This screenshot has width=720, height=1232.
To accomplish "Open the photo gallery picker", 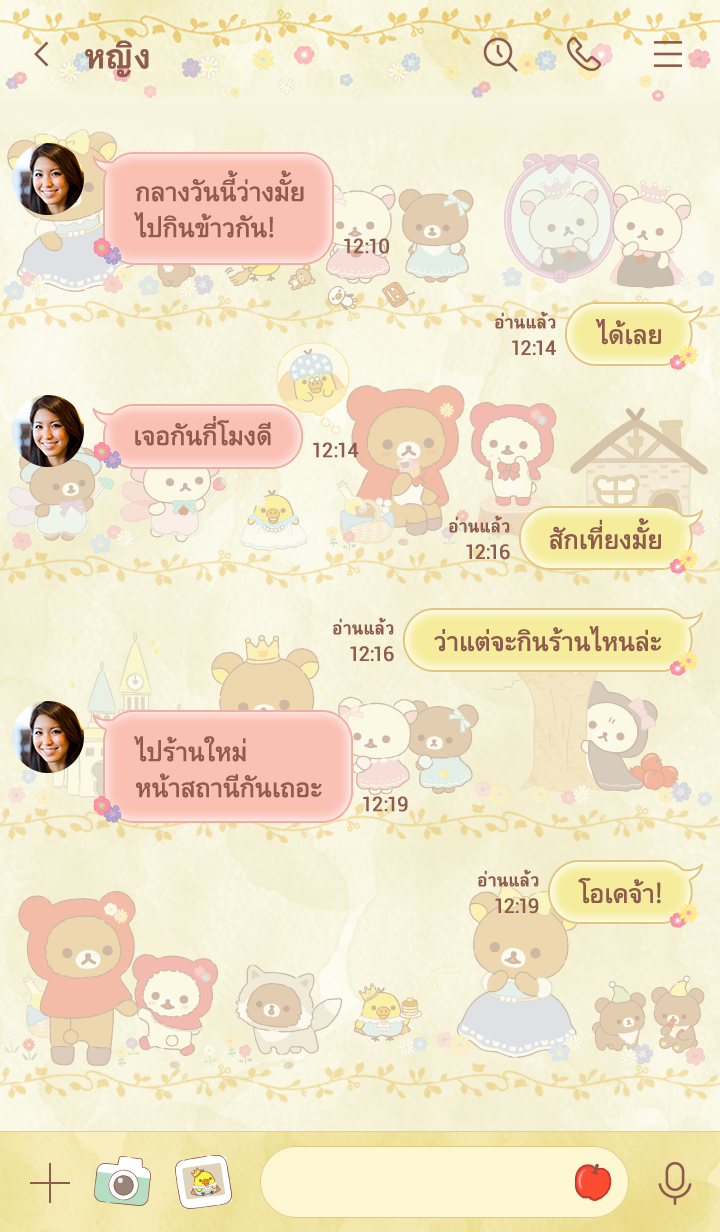I will [x=203, y=1182].
